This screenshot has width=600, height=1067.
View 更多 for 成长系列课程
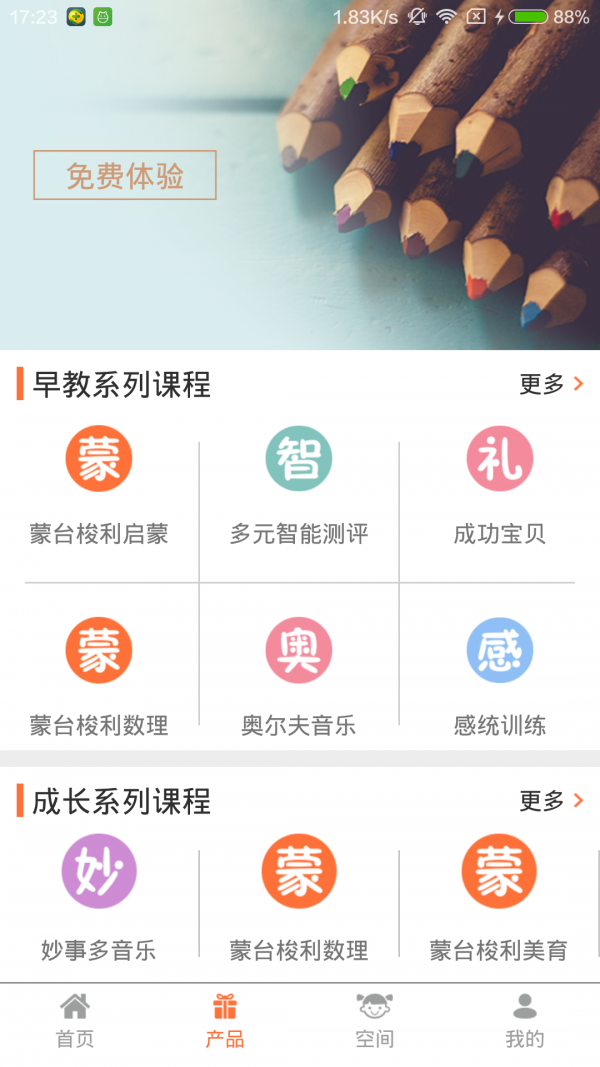click(x=551, y=801)
